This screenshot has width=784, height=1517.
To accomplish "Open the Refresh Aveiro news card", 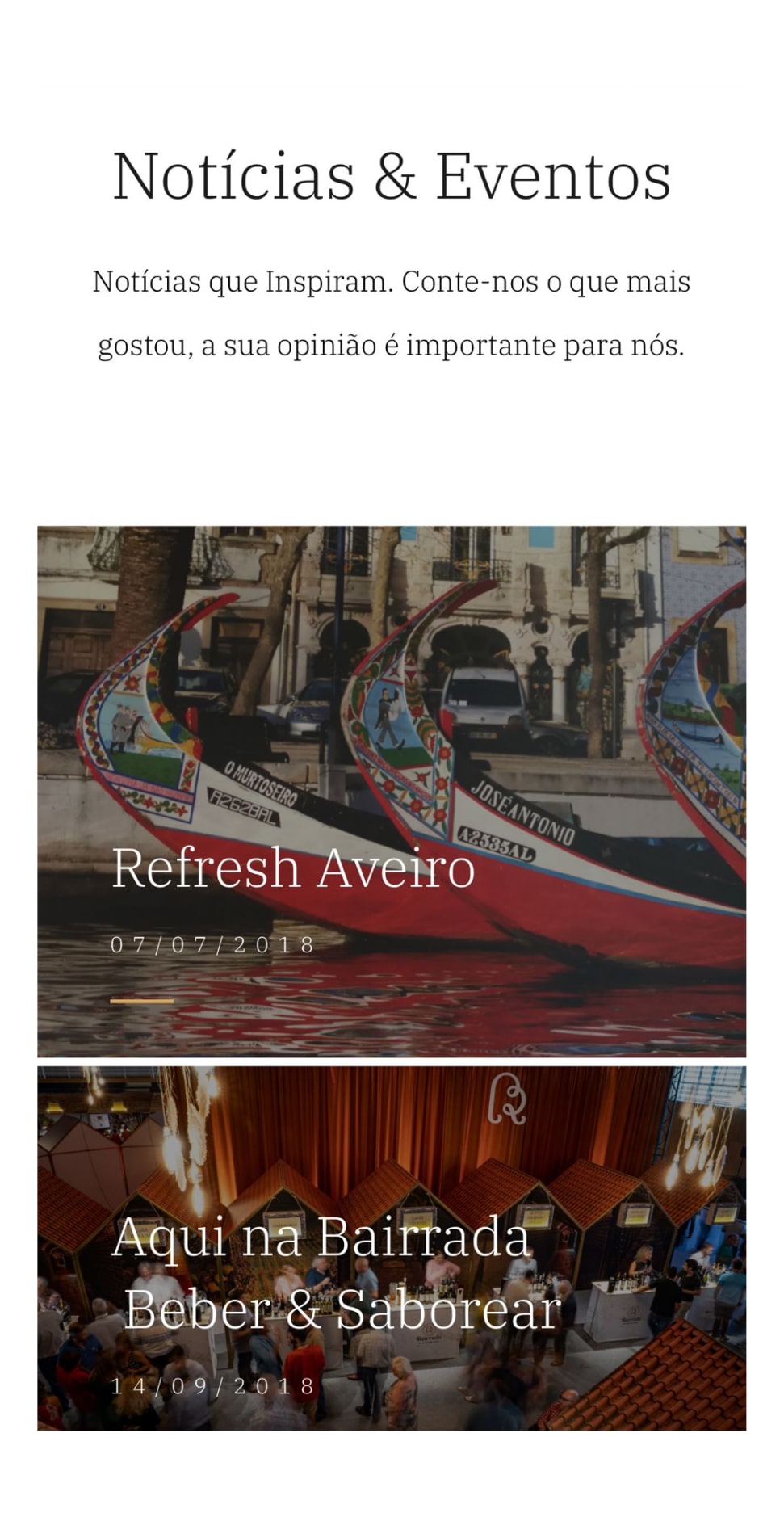I will [292, 868].
